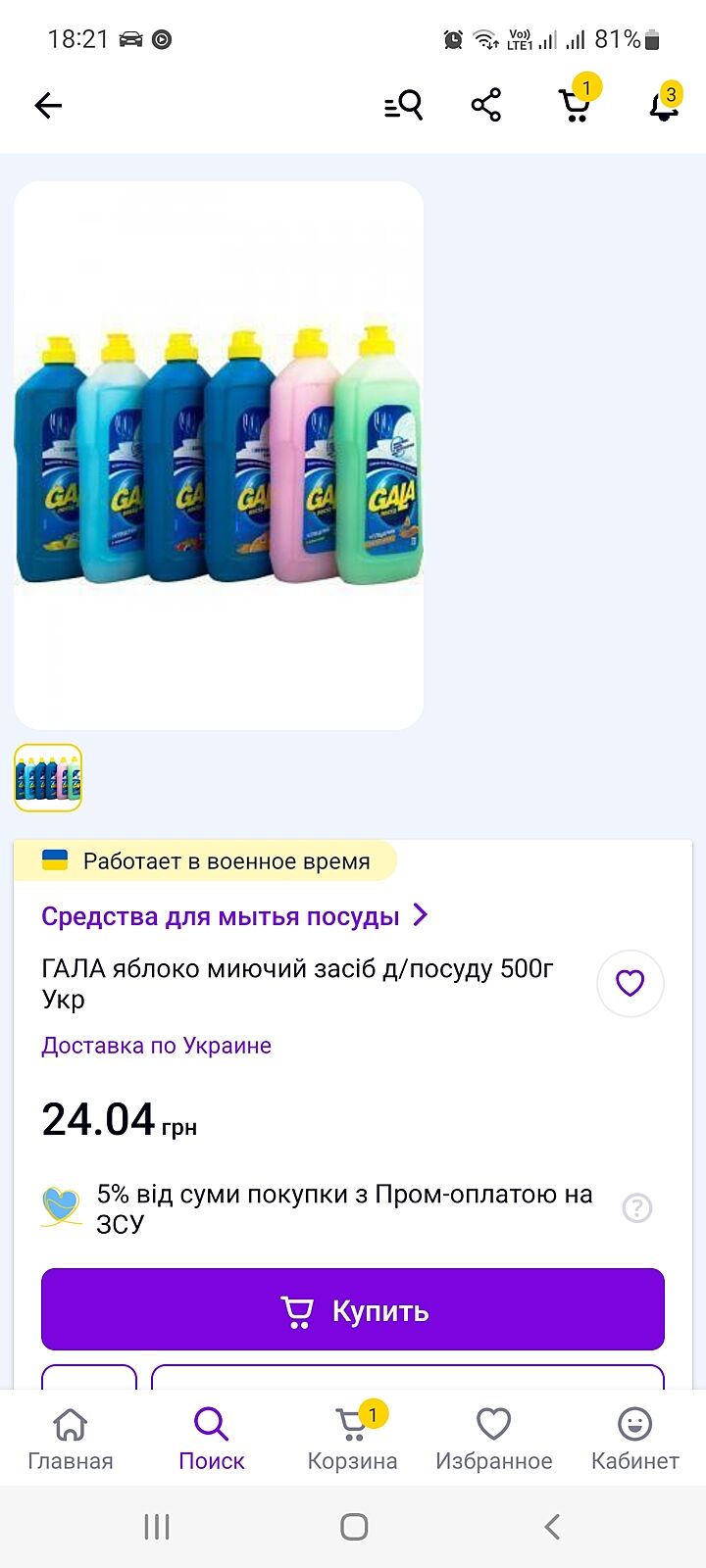Image resolution: width=706 pixels, height=1568 pixels.
Task: View the main GALA product image
Action: (x=219, y=455)
